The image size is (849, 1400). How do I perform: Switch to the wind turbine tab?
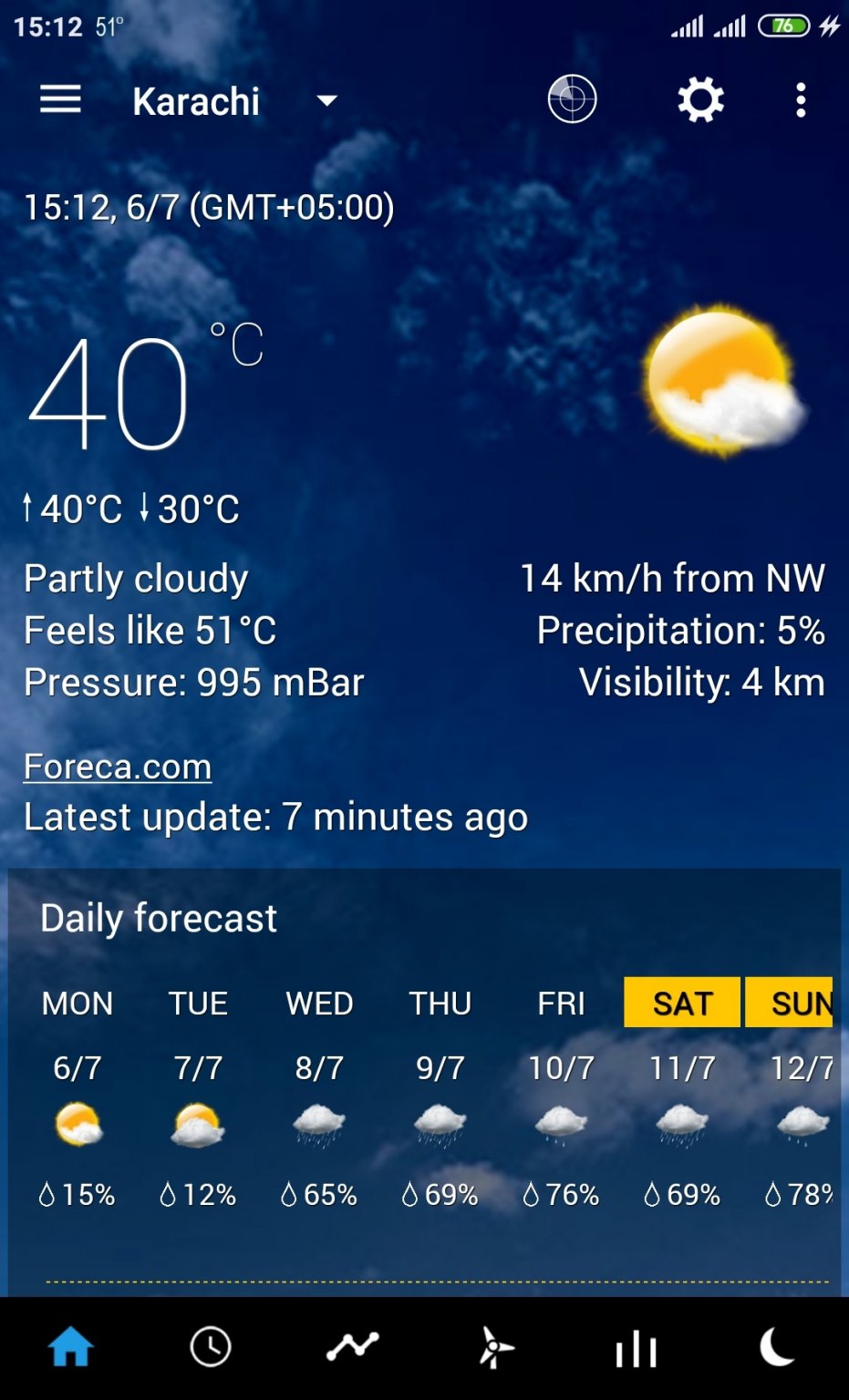coord(494,1347)
